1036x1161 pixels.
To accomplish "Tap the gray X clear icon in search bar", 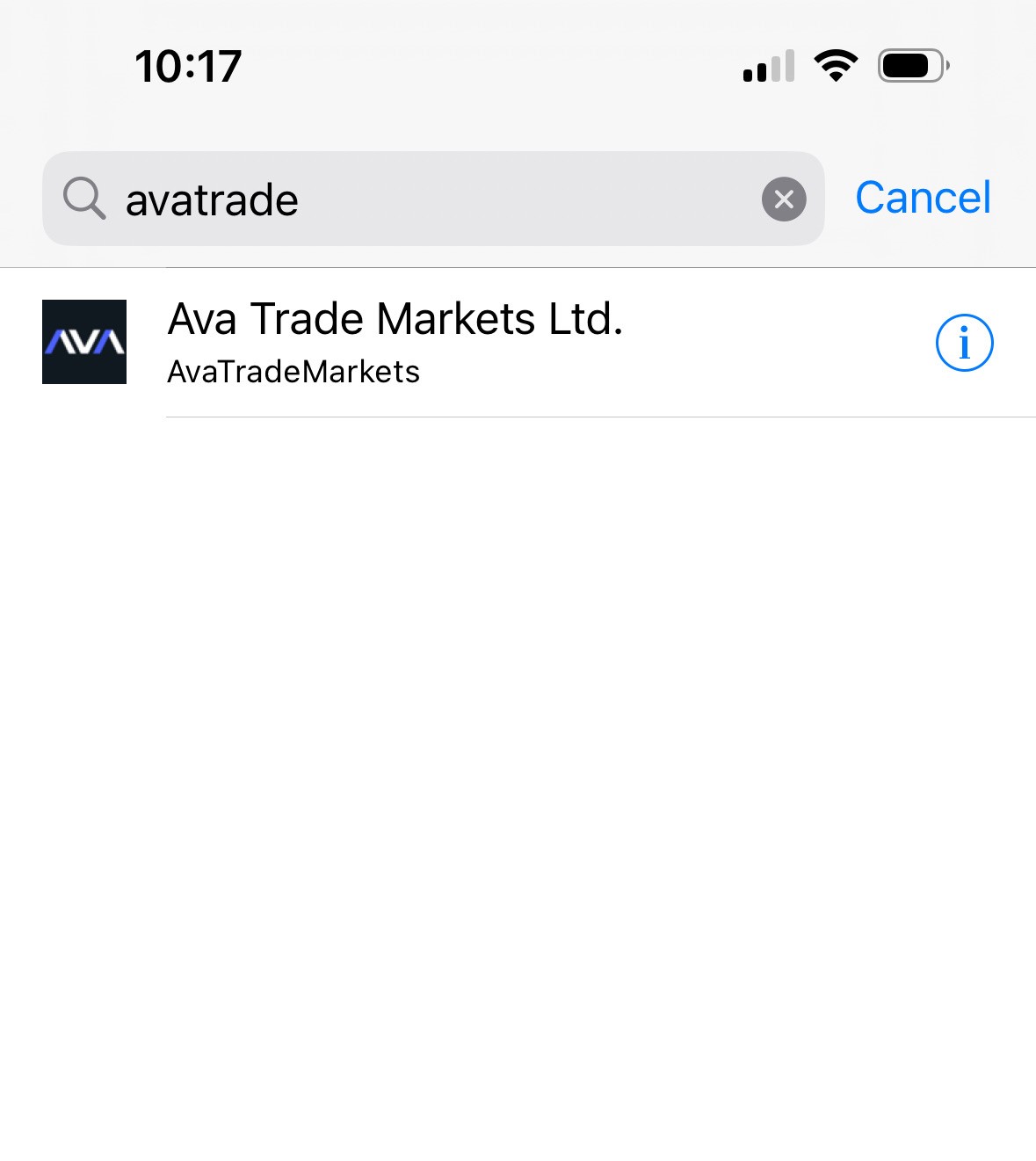I will tap(783, 199).
